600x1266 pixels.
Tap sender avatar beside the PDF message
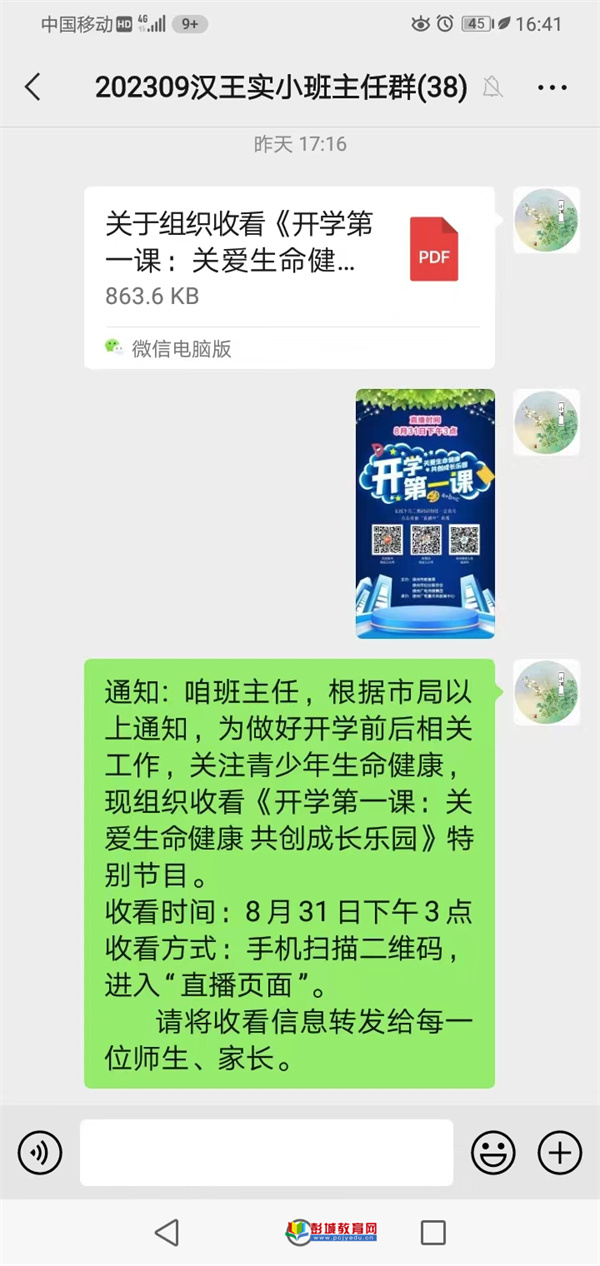click(546, 220)
